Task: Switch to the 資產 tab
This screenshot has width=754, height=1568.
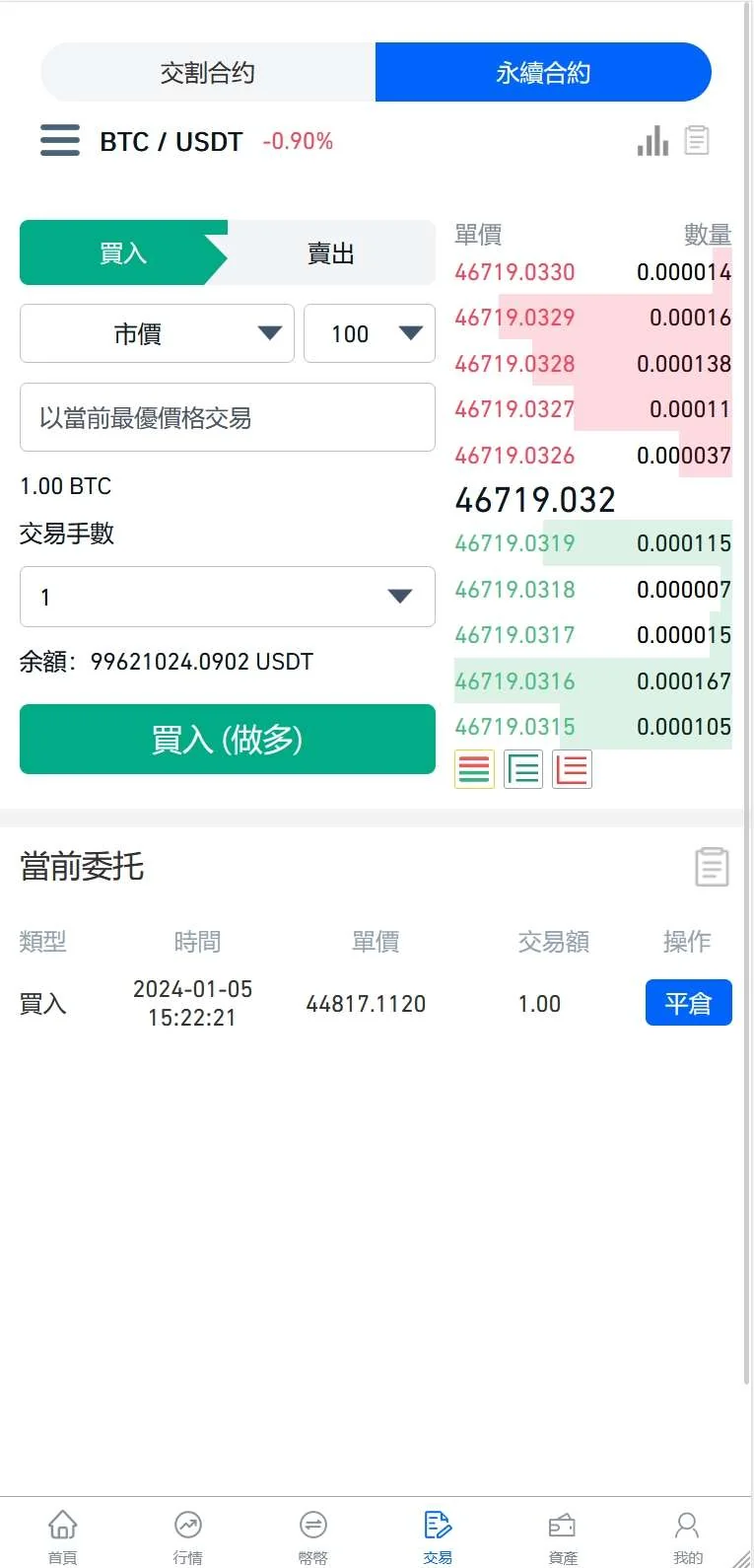Action: pos(563,1536)
